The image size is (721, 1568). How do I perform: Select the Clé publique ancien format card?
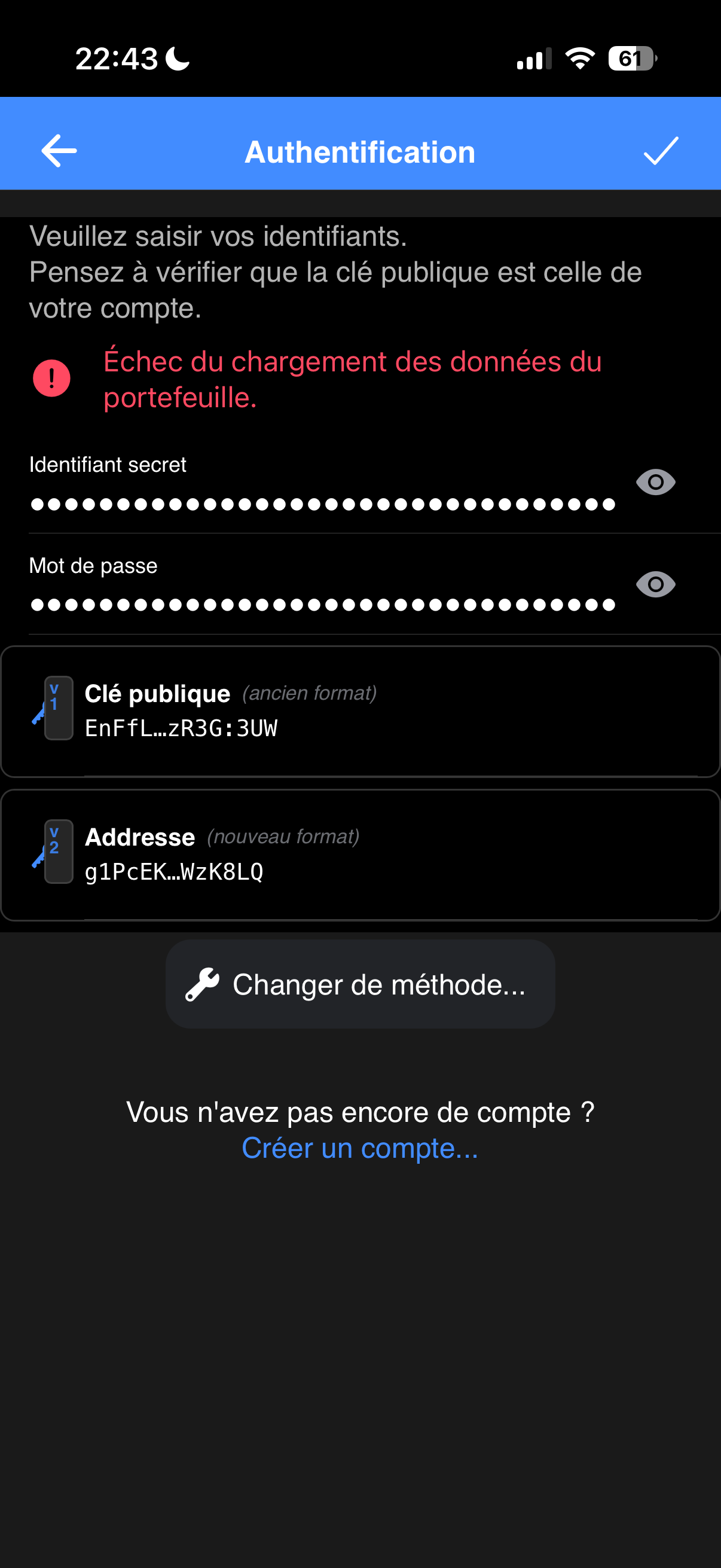pyautogui.click(x=360, y=711)
